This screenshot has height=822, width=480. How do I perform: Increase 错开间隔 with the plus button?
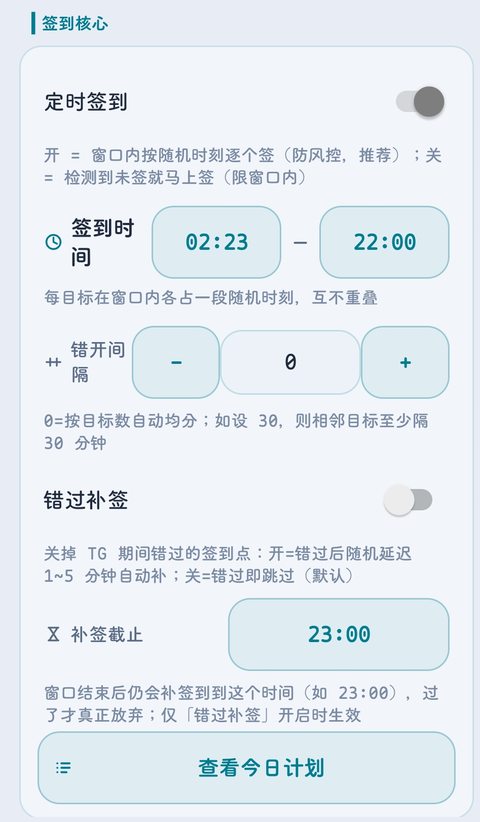point(405,362)
